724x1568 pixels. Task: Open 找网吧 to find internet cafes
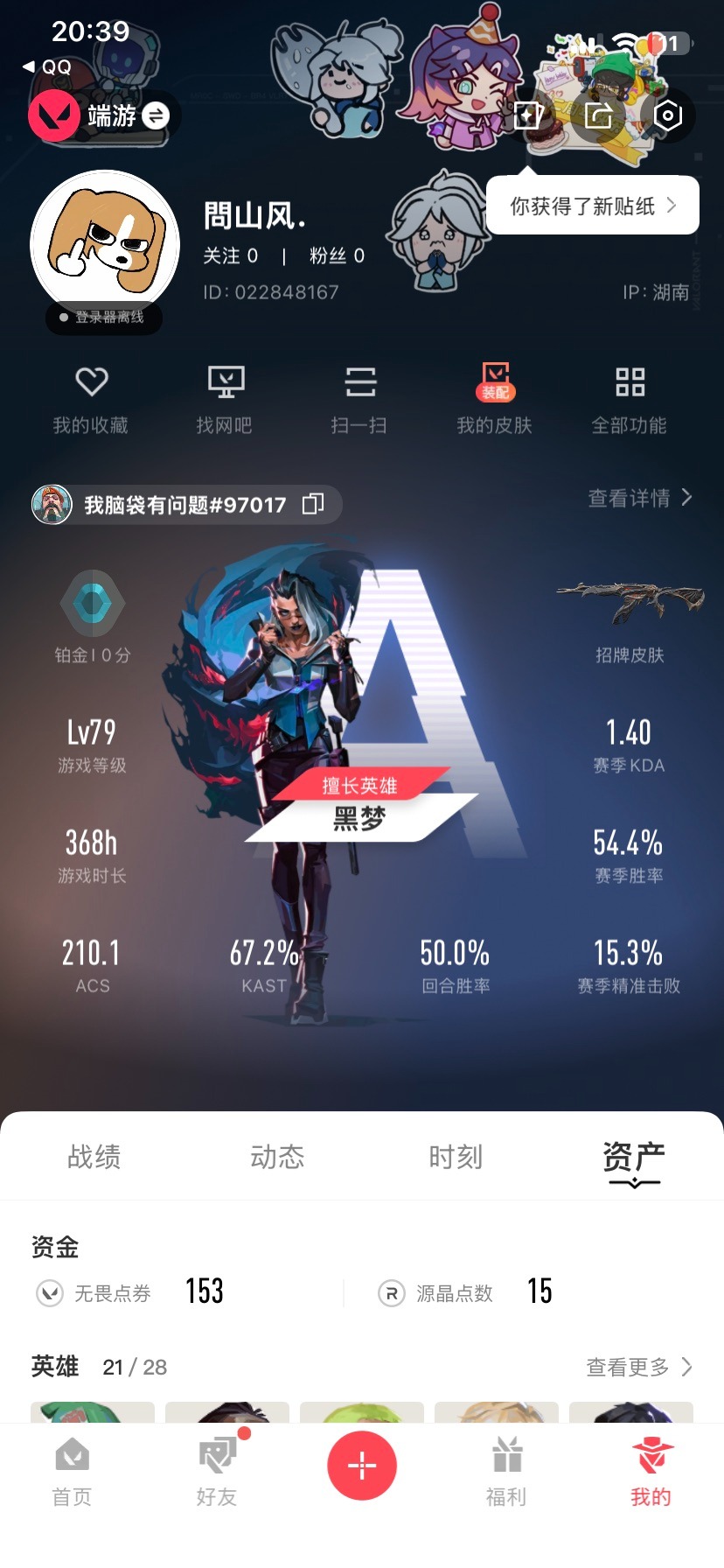pyautogui.click(x=225, y=399)
